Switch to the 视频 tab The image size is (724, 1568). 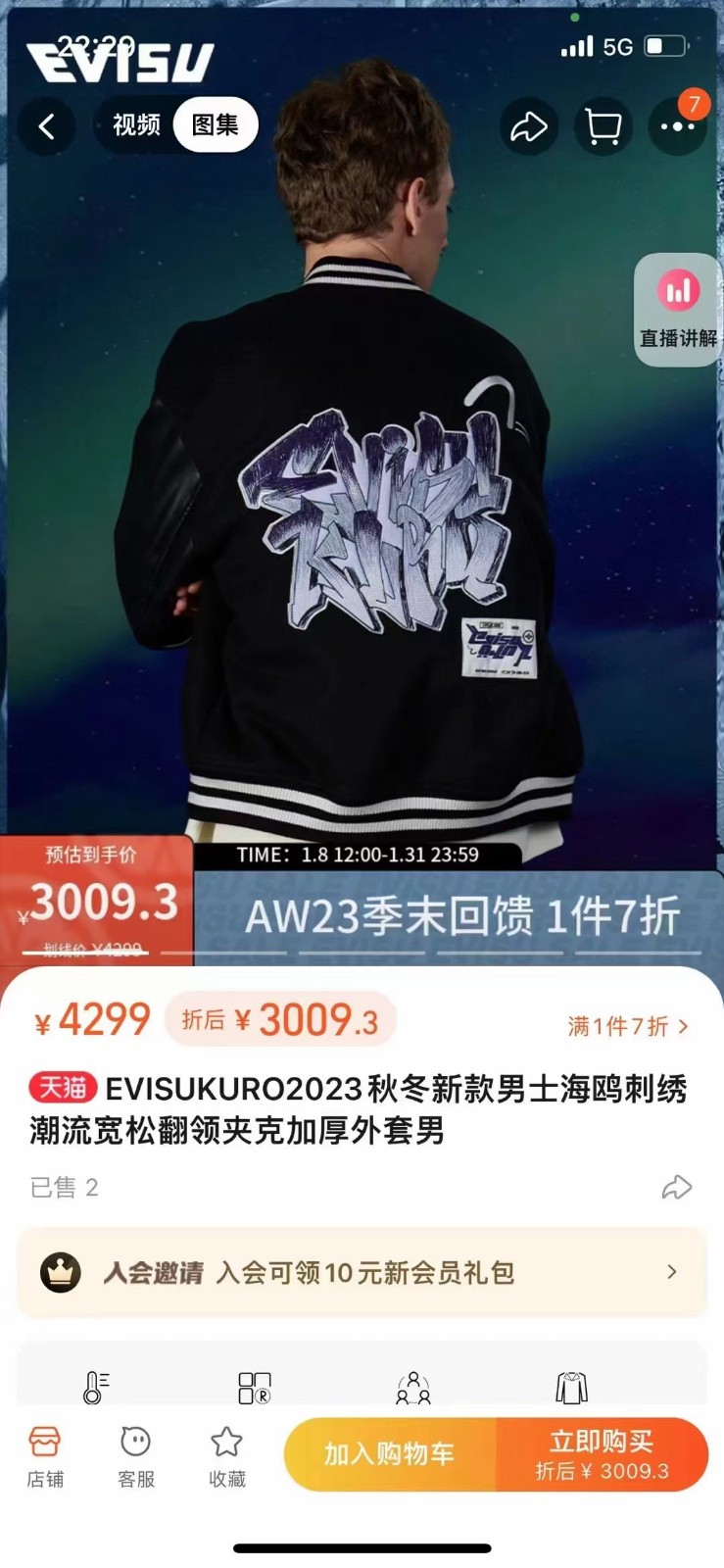[x=136, y=125]
